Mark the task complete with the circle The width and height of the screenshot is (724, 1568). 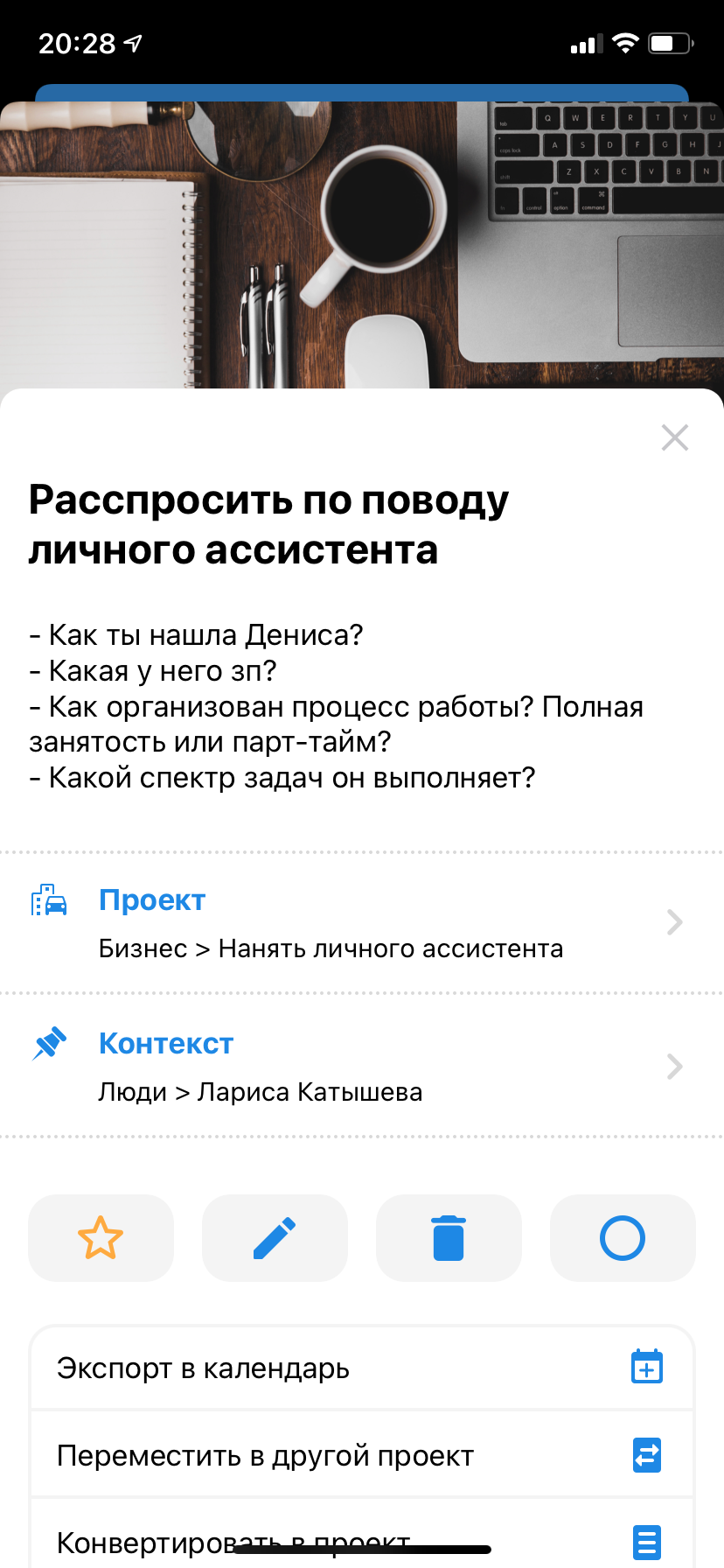[623, 1238]
